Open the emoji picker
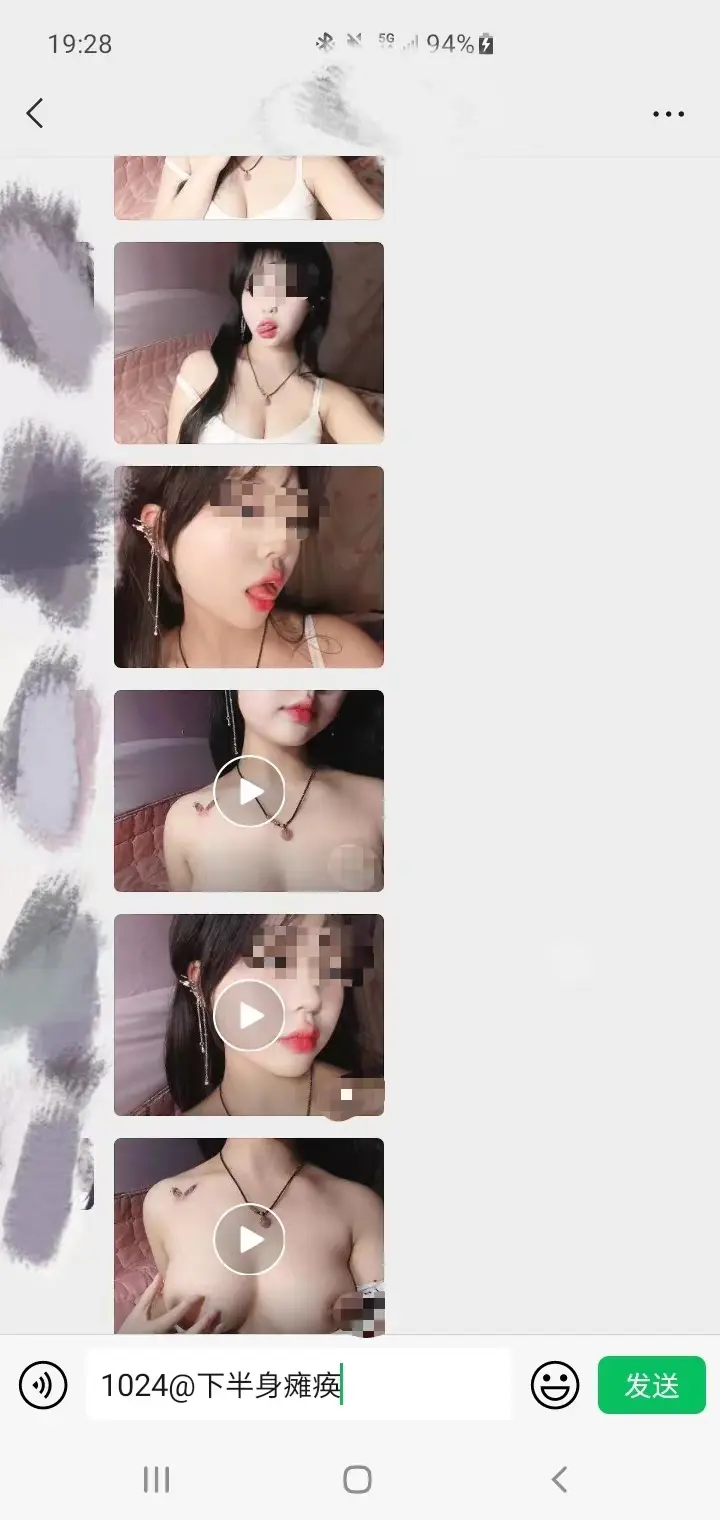The image size is (720, 1520). coord(555,1385)
